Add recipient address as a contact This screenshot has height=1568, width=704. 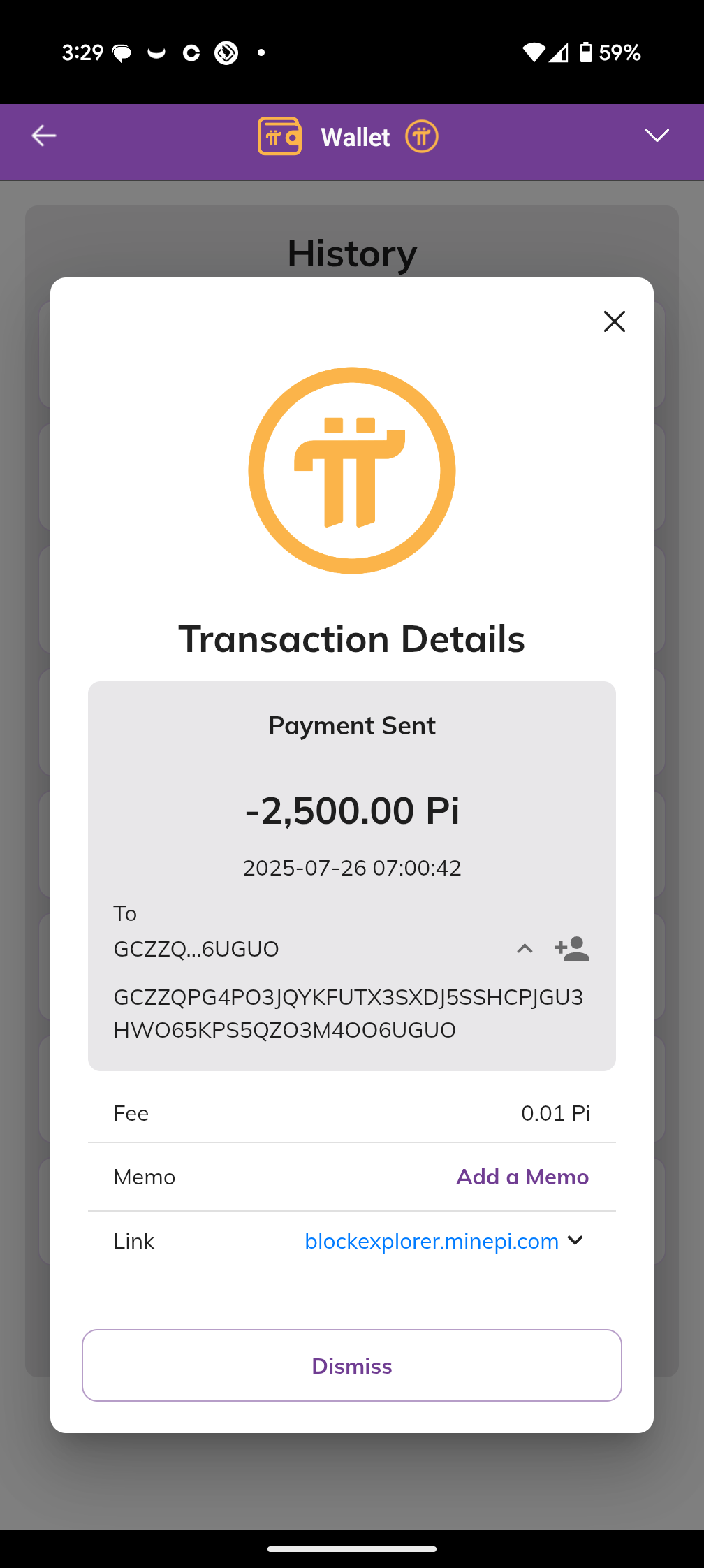(x=572, y=949)
